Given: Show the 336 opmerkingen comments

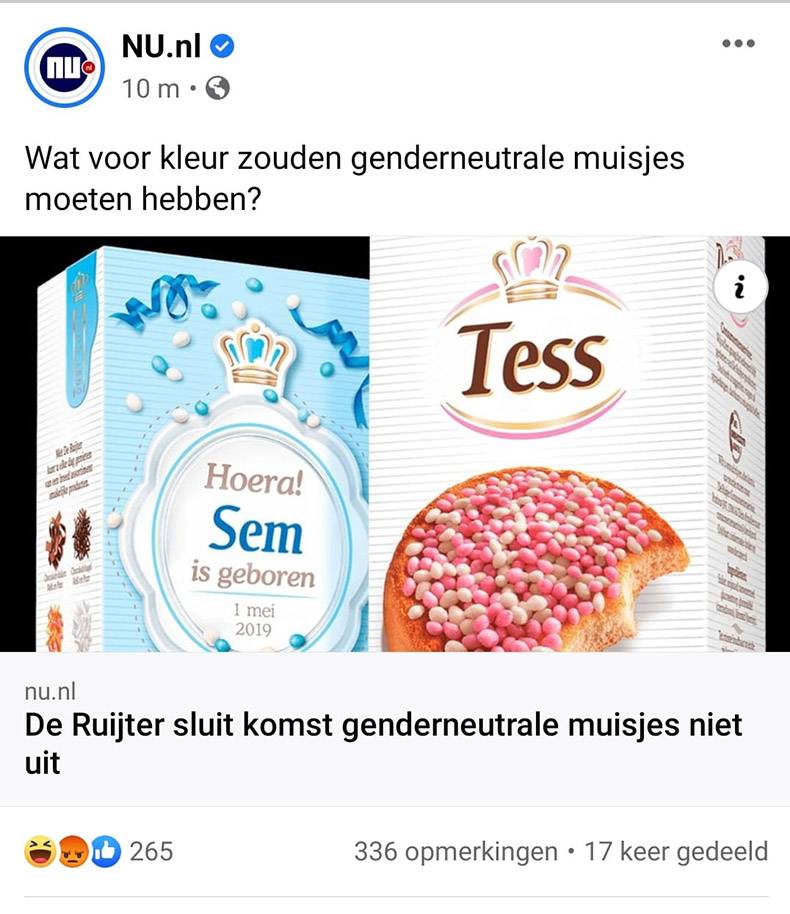Looking at the screenshot, I should coord(455,852).
